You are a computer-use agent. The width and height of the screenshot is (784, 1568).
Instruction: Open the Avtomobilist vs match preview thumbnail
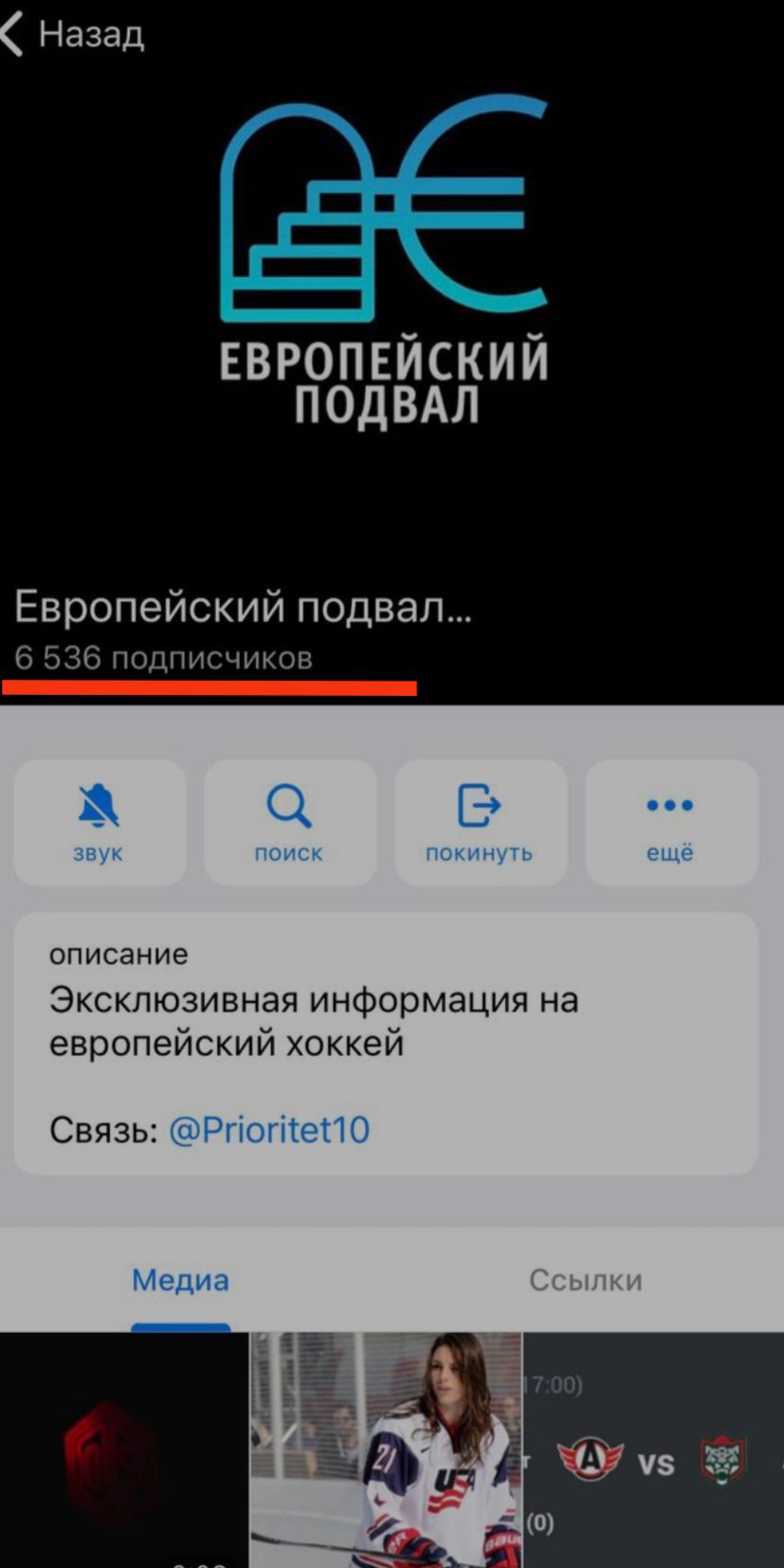(652, 1449)
